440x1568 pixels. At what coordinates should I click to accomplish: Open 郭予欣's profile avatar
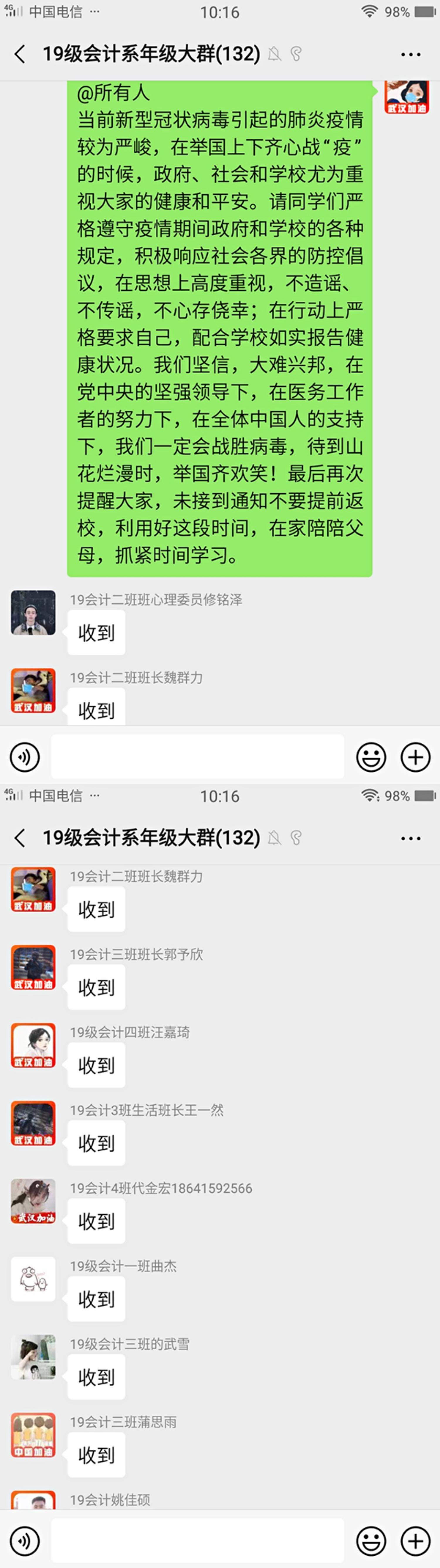(x=33, y=967)
